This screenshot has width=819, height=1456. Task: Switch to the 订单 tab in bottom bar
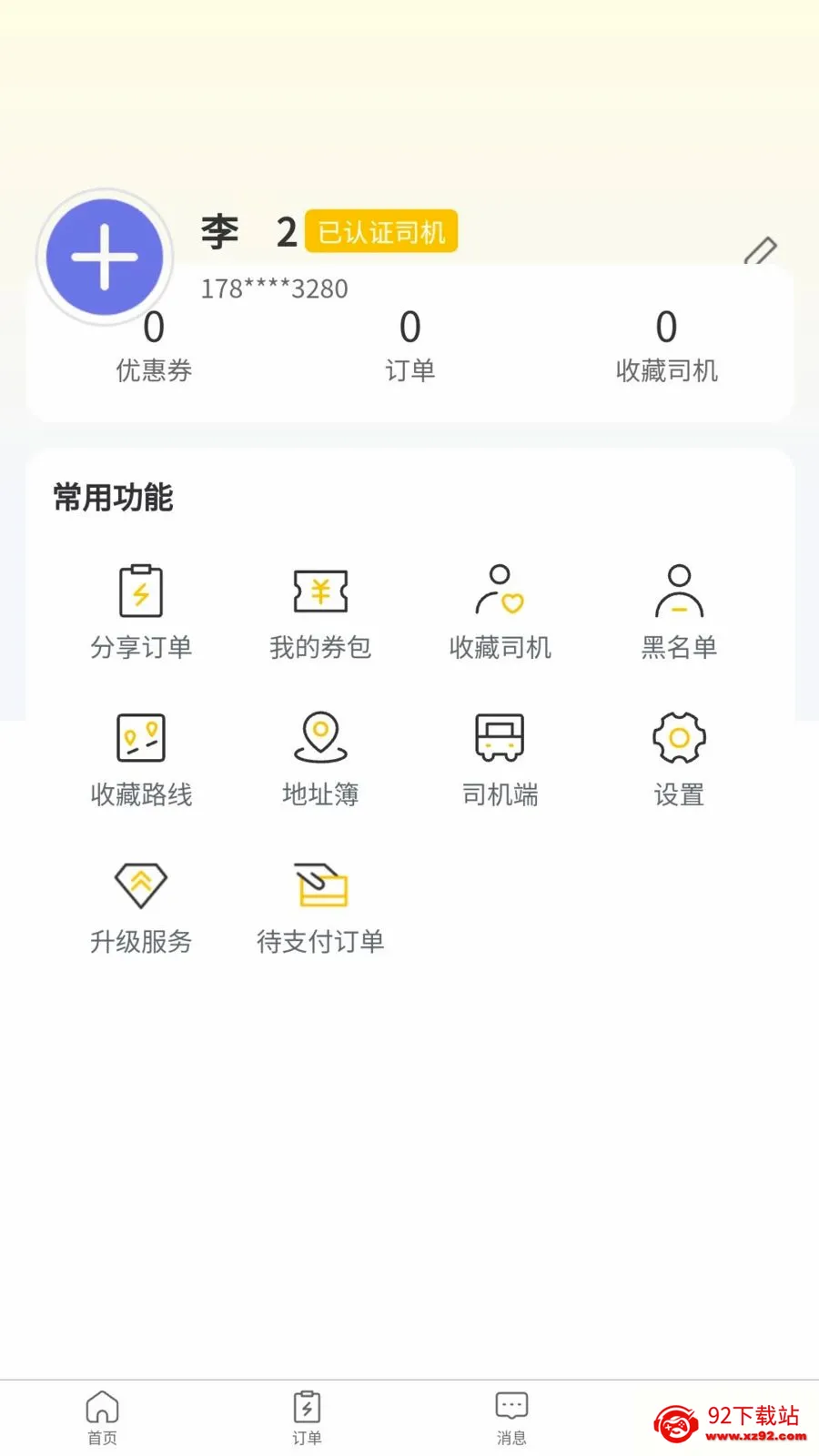pyautogui.click(x=307, y=1418)
